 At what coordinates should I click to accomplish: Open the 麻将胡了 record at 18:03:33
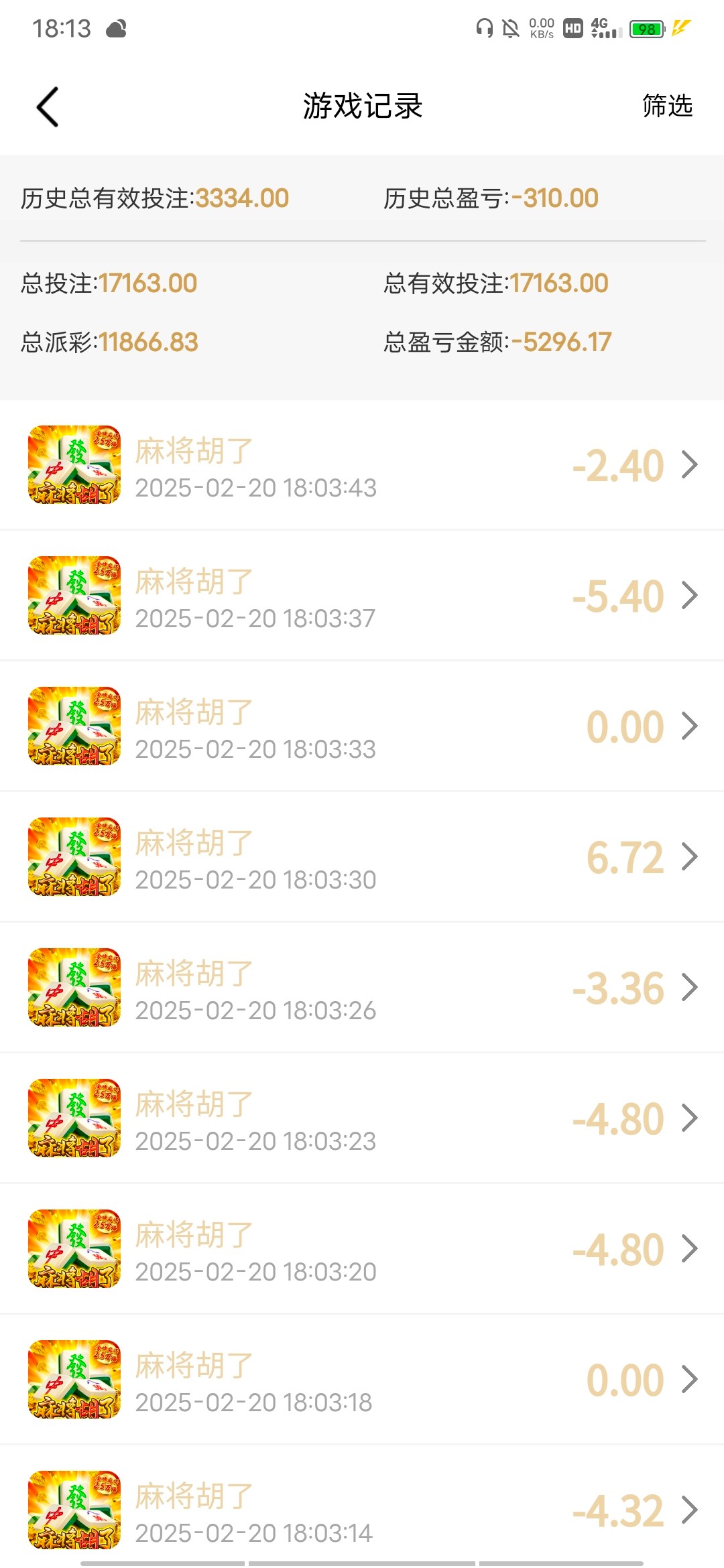coord(362,727)
